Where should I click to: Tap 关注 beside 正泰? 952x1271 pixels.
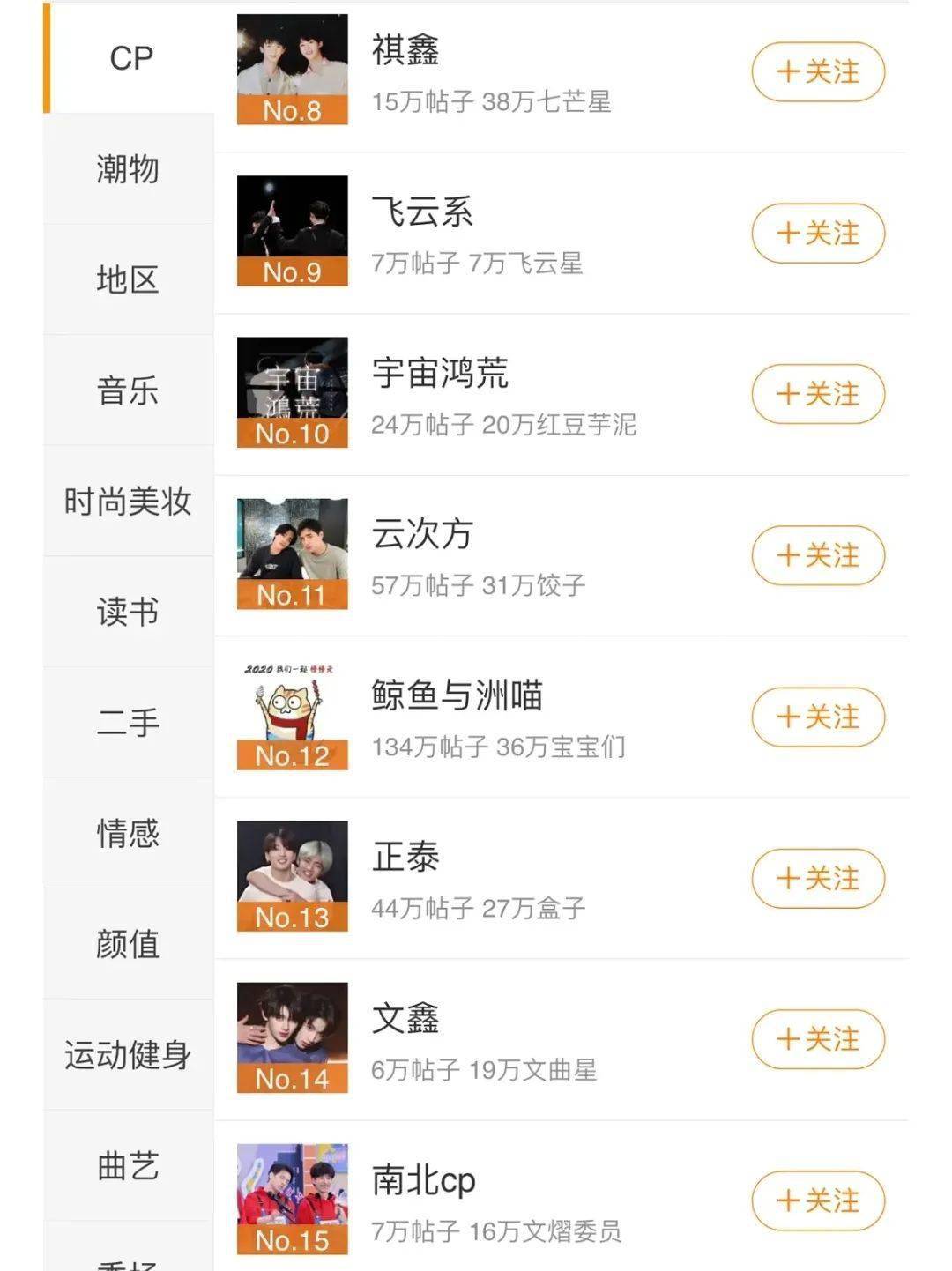[817, 878]
